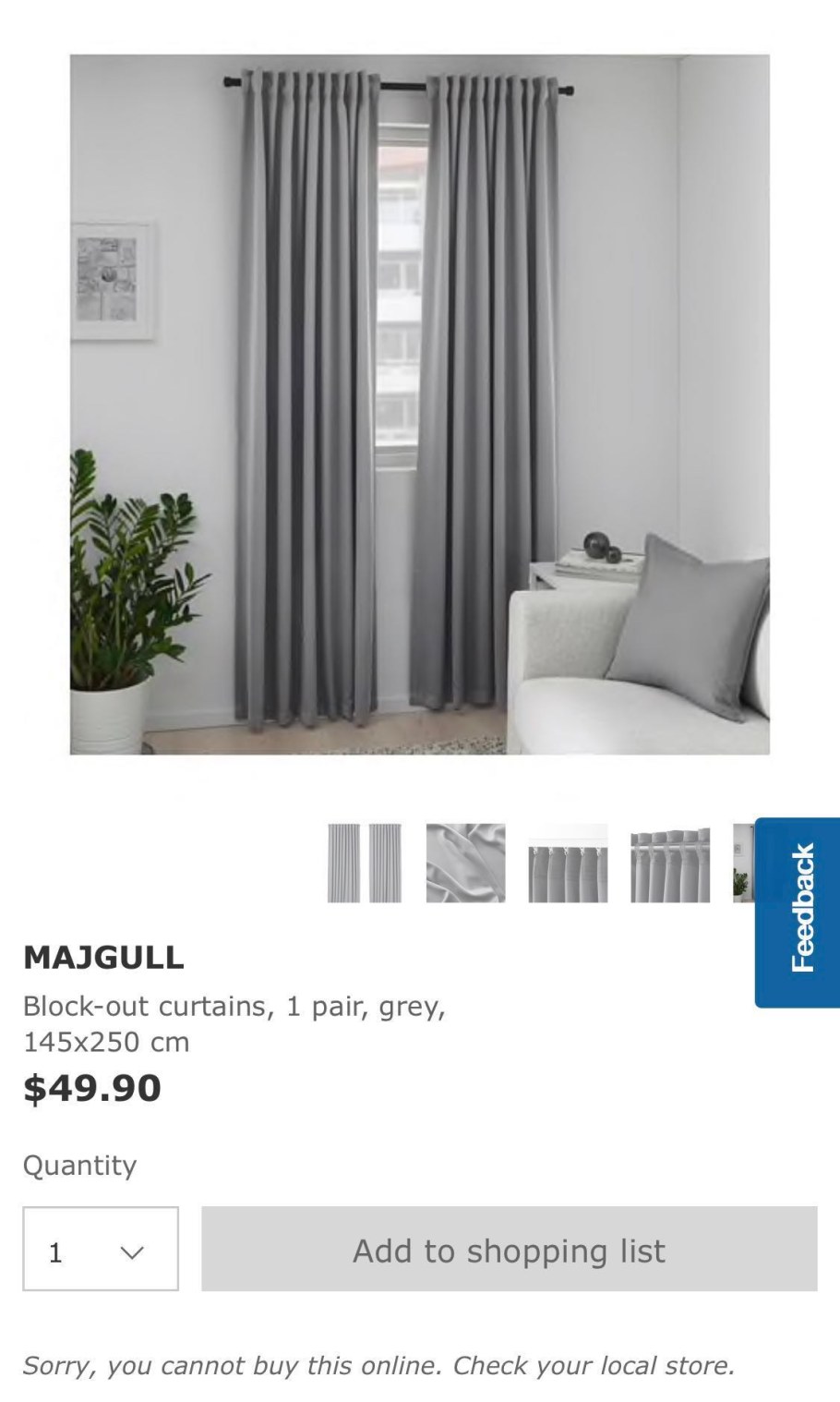View the fabric close-up thumbnail

point(465,863)
